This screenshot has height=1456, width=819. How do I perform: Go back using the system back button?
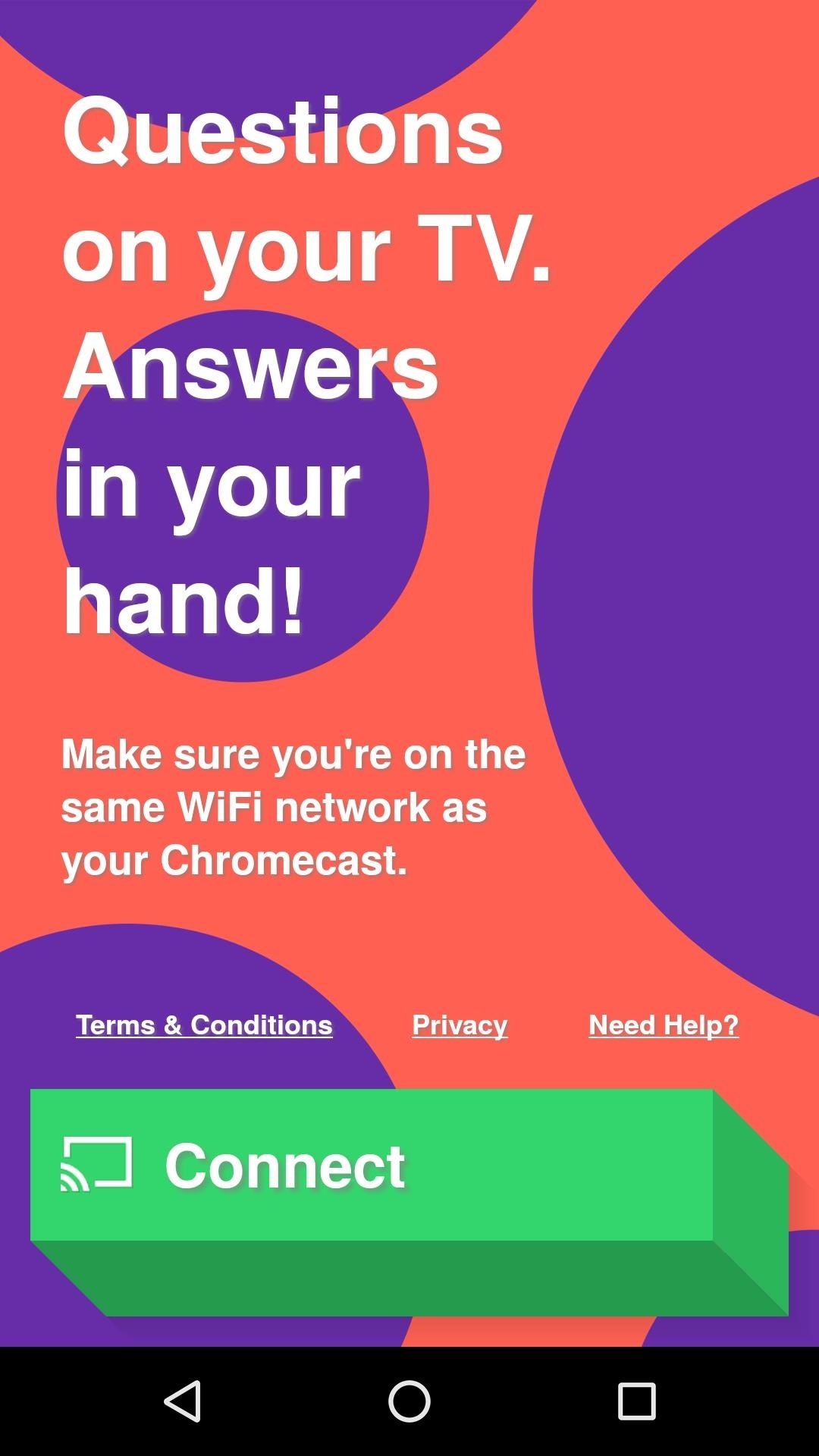[183, 1401]
